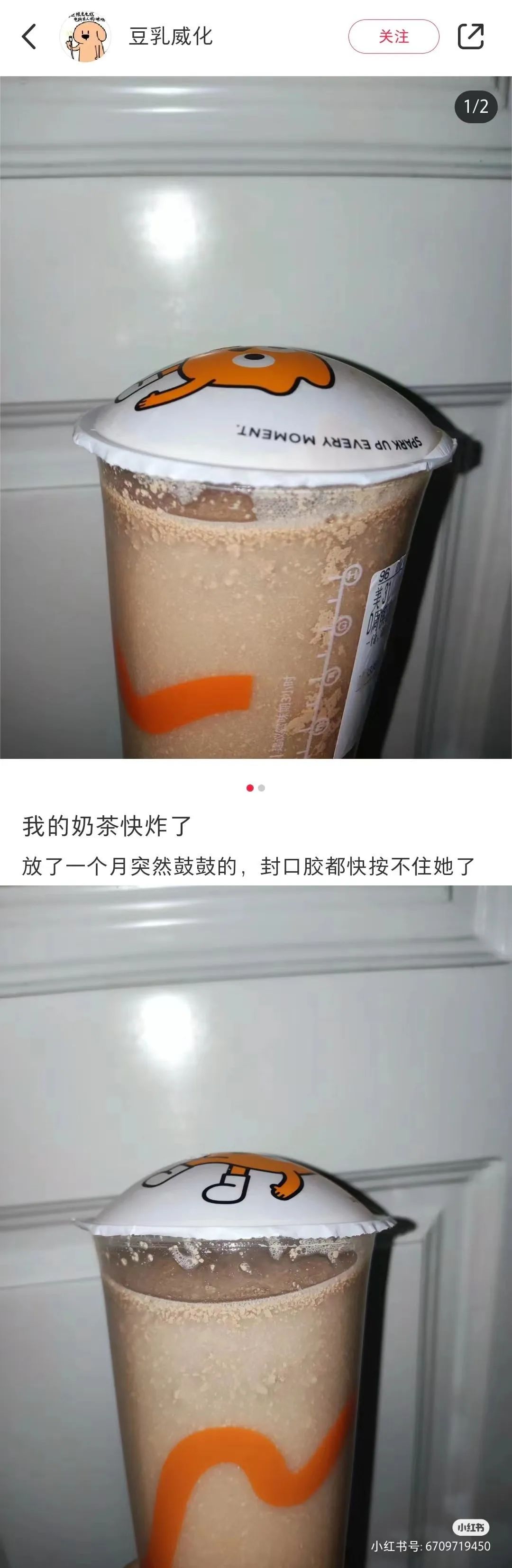The width and height of the screenshot is (512, 1568).
Task: Tap the 关注 follow button
Action: click(x=393, y=36)
